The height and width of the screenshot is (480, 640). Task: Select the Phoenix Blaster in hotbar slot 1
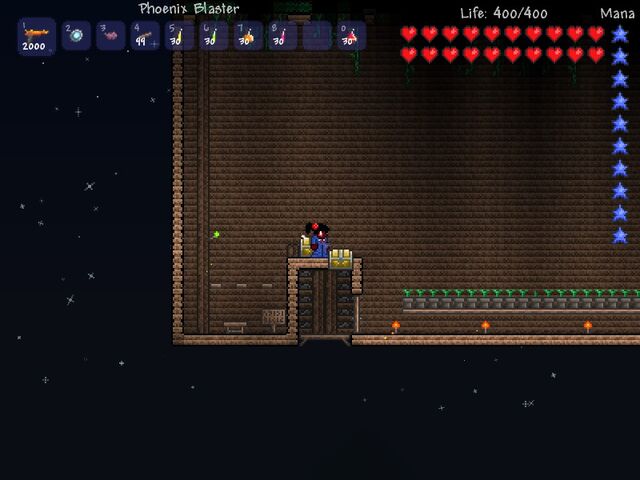[x=36, y=37]
